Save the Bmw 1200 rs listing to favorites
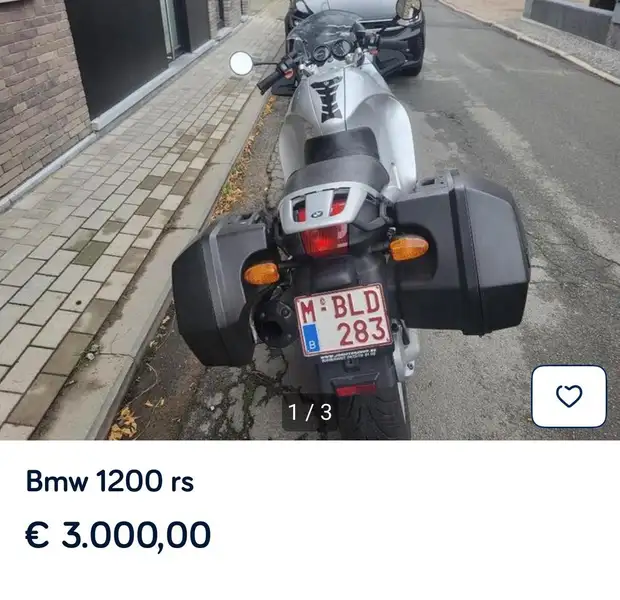This screenshot has height=600, width=620. [x=568, y=396]
